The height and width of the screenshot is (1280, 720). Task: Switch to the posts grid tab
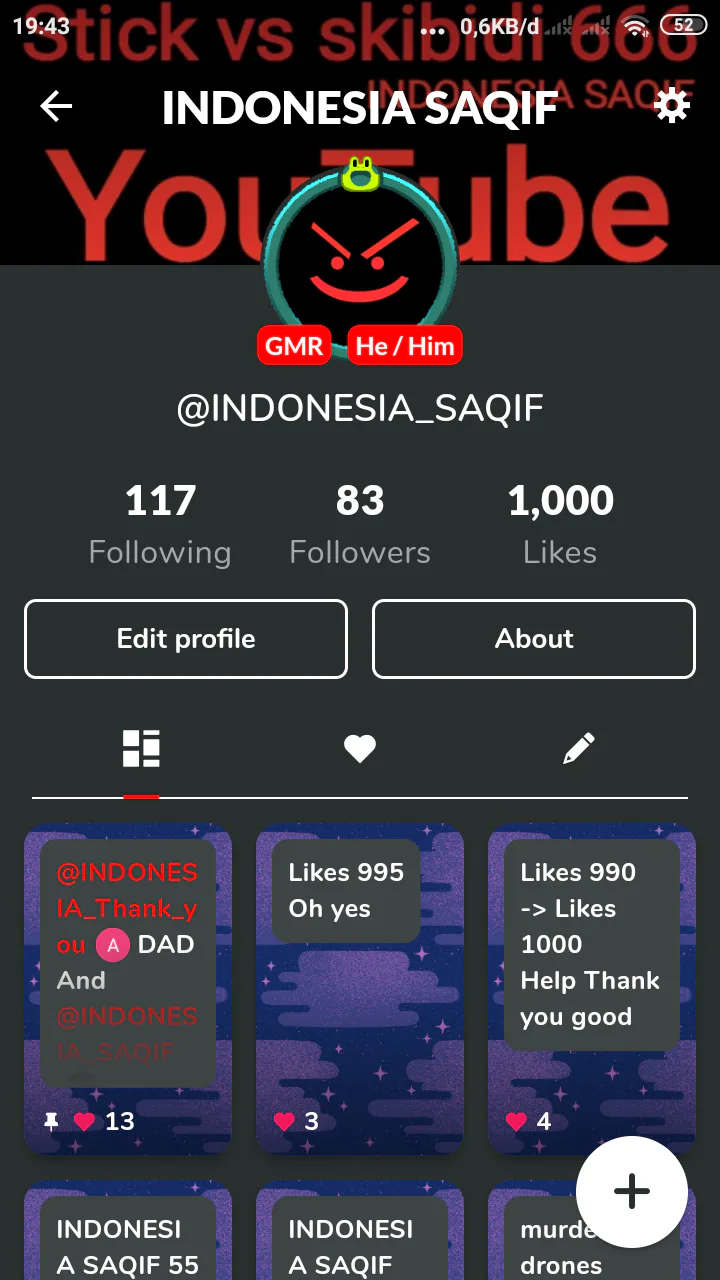(x=141, y=748)
